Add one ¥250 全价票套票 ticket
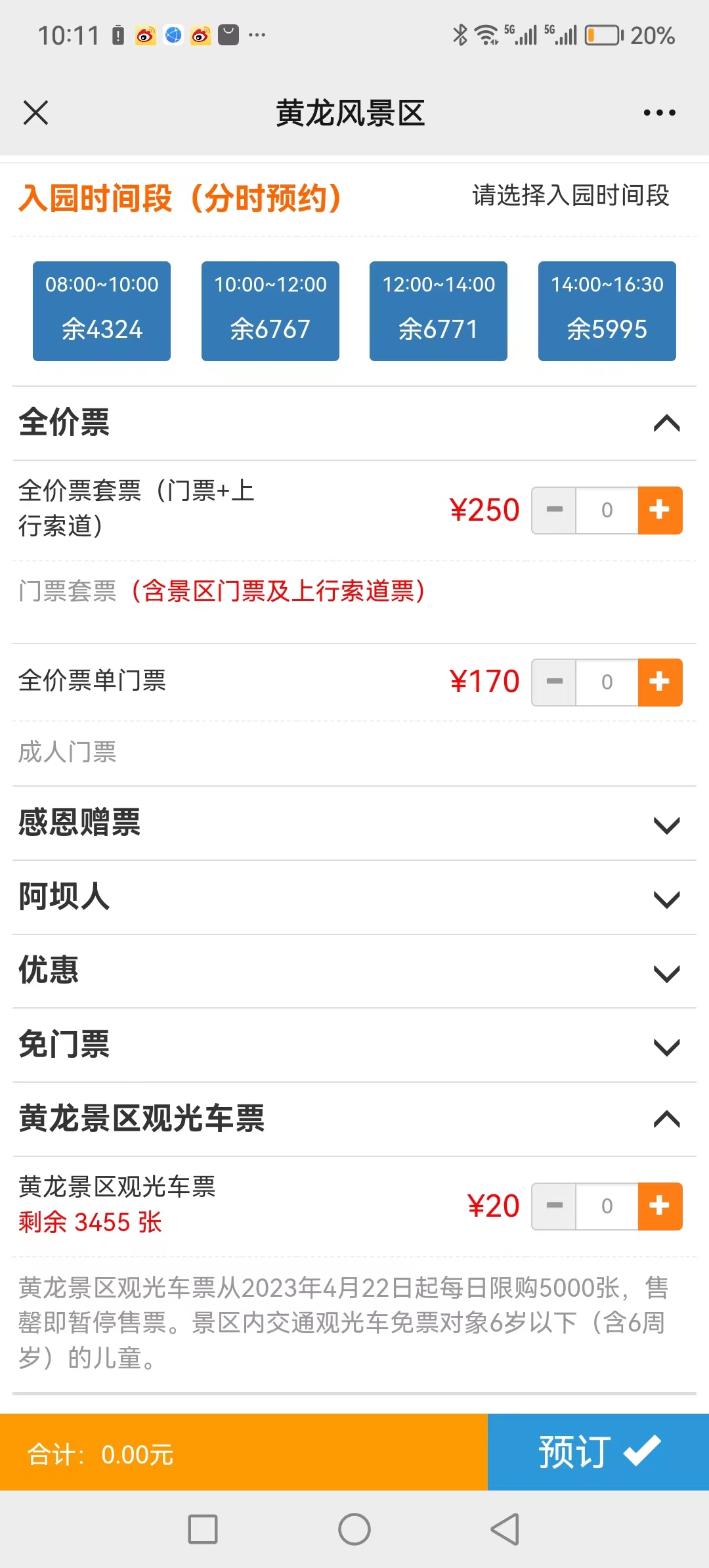This screenshot has width=709, height=1568. click(x=660, y=510)
